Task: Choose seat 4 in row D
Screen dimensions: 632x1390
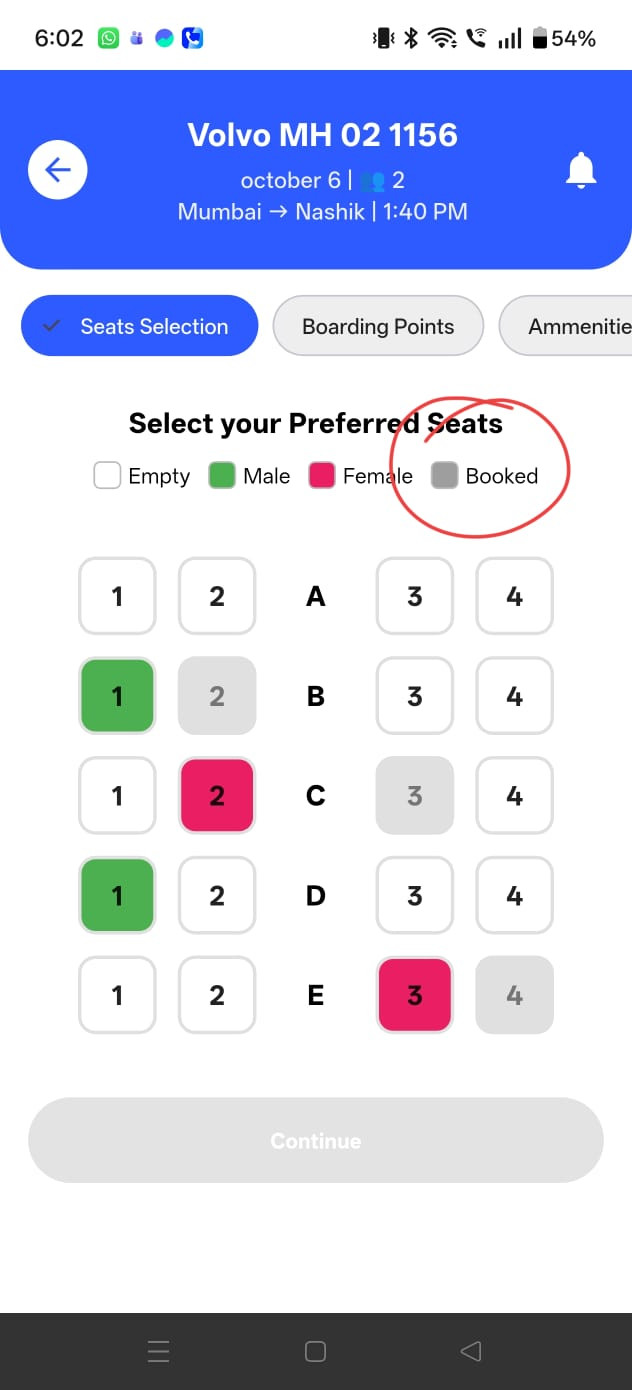Action: (x=515, y=896)
